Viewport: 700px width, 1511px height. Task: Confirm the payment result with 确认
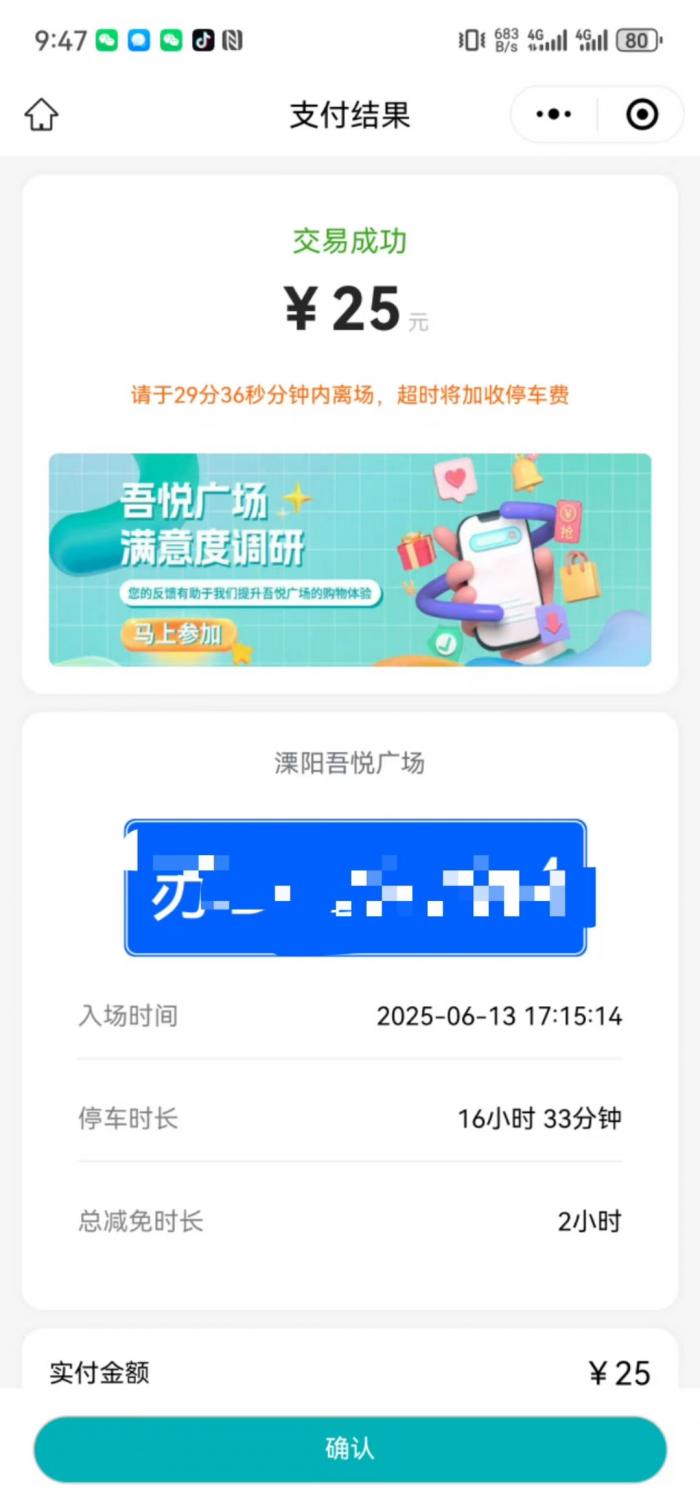pos(350,1449)
